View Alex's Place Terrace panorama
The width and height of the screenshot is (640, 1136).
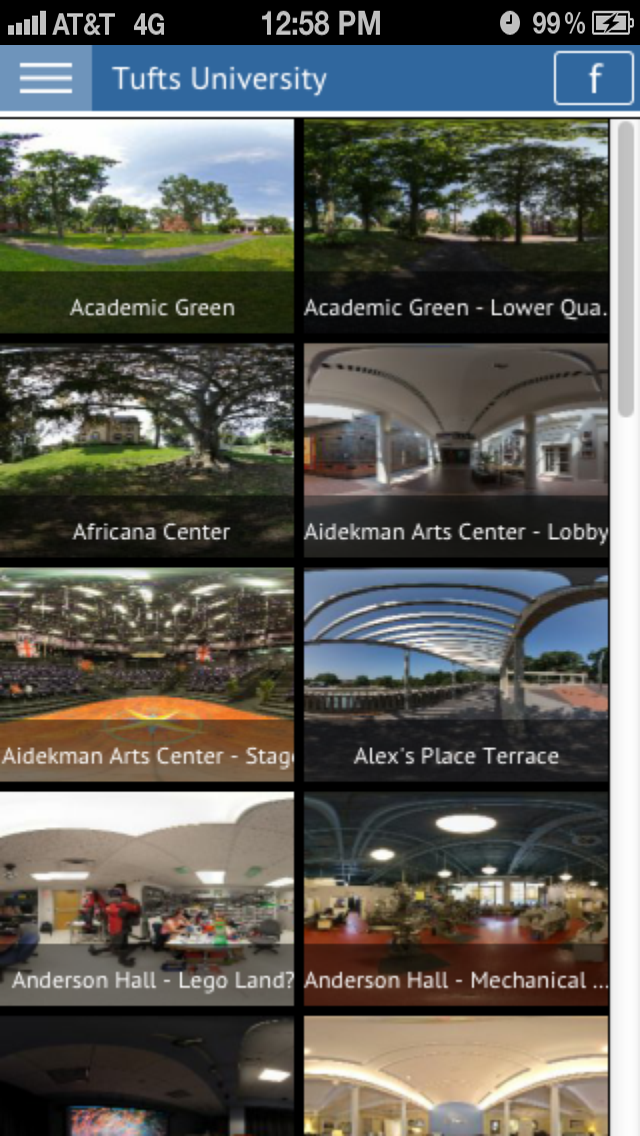456,675
